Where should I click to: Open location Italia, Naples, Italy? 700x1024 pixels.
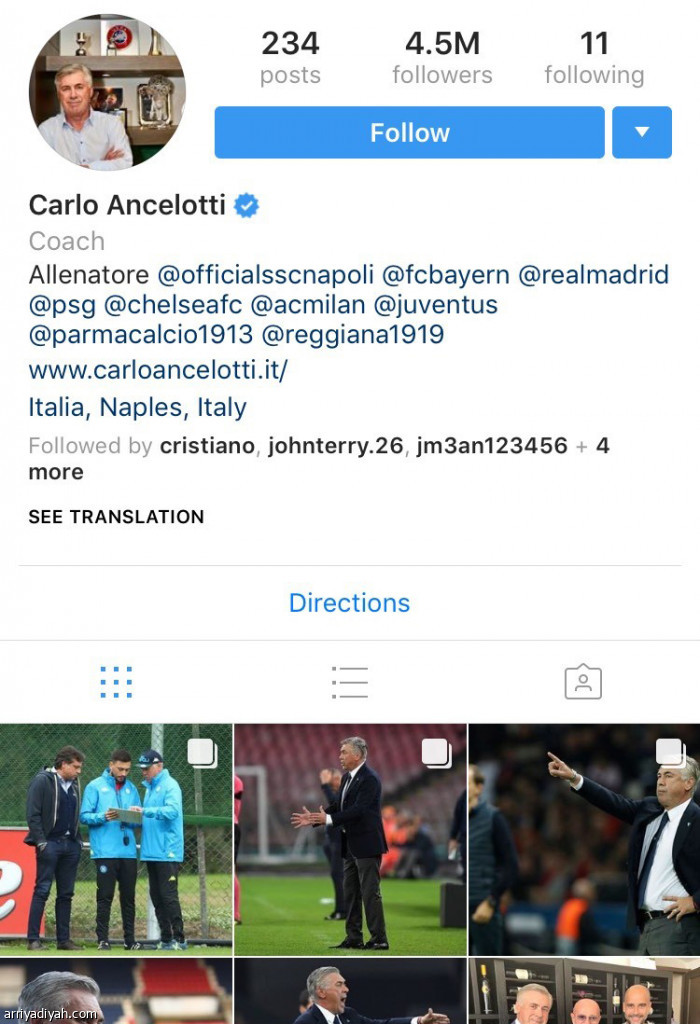pos(137,407)
